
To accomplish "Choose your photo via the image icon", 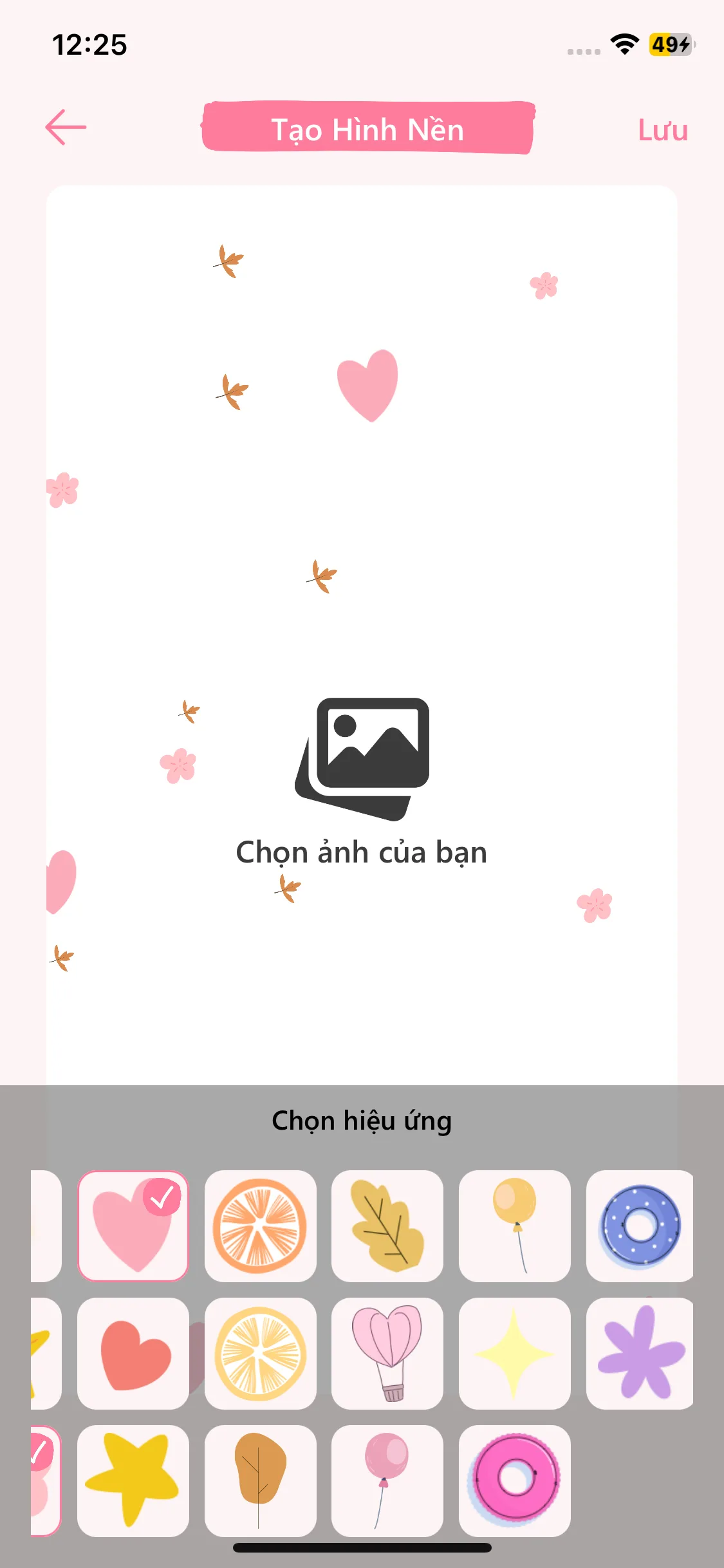I will point(362,759).
